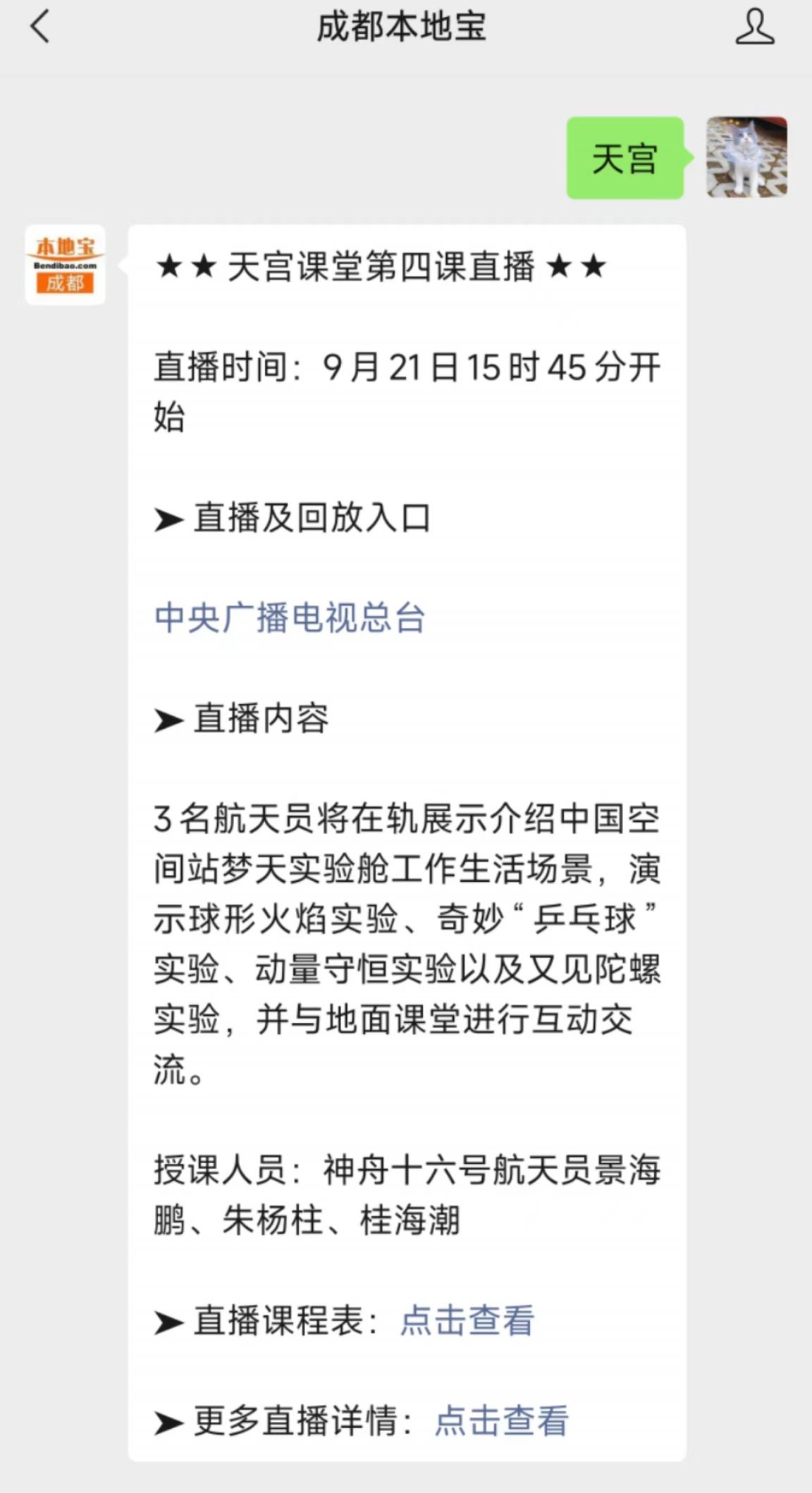
Task: Open the 中央广播电视总台 link
Action: click(290, 618)
